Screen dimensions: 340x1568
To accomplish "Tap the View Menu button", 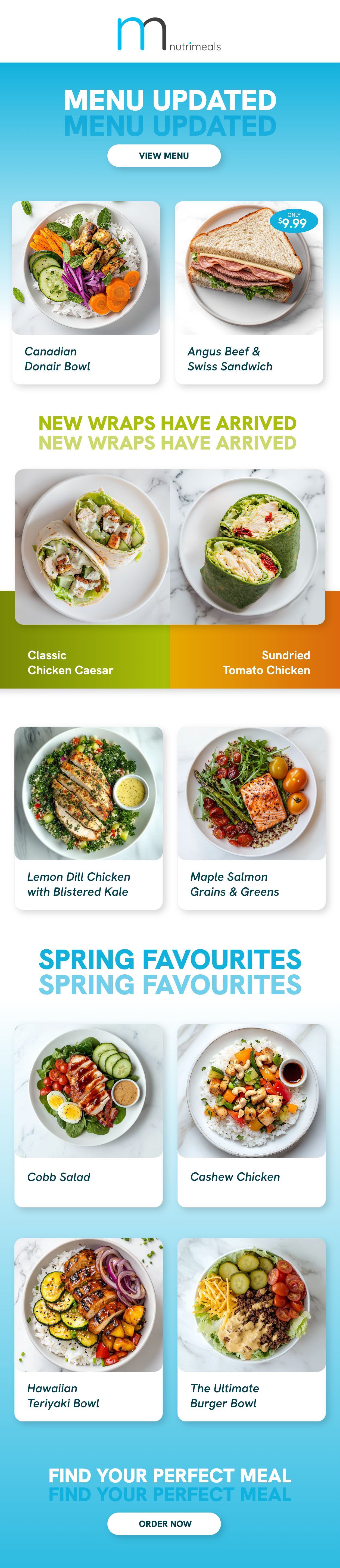I will coord(164,155).
